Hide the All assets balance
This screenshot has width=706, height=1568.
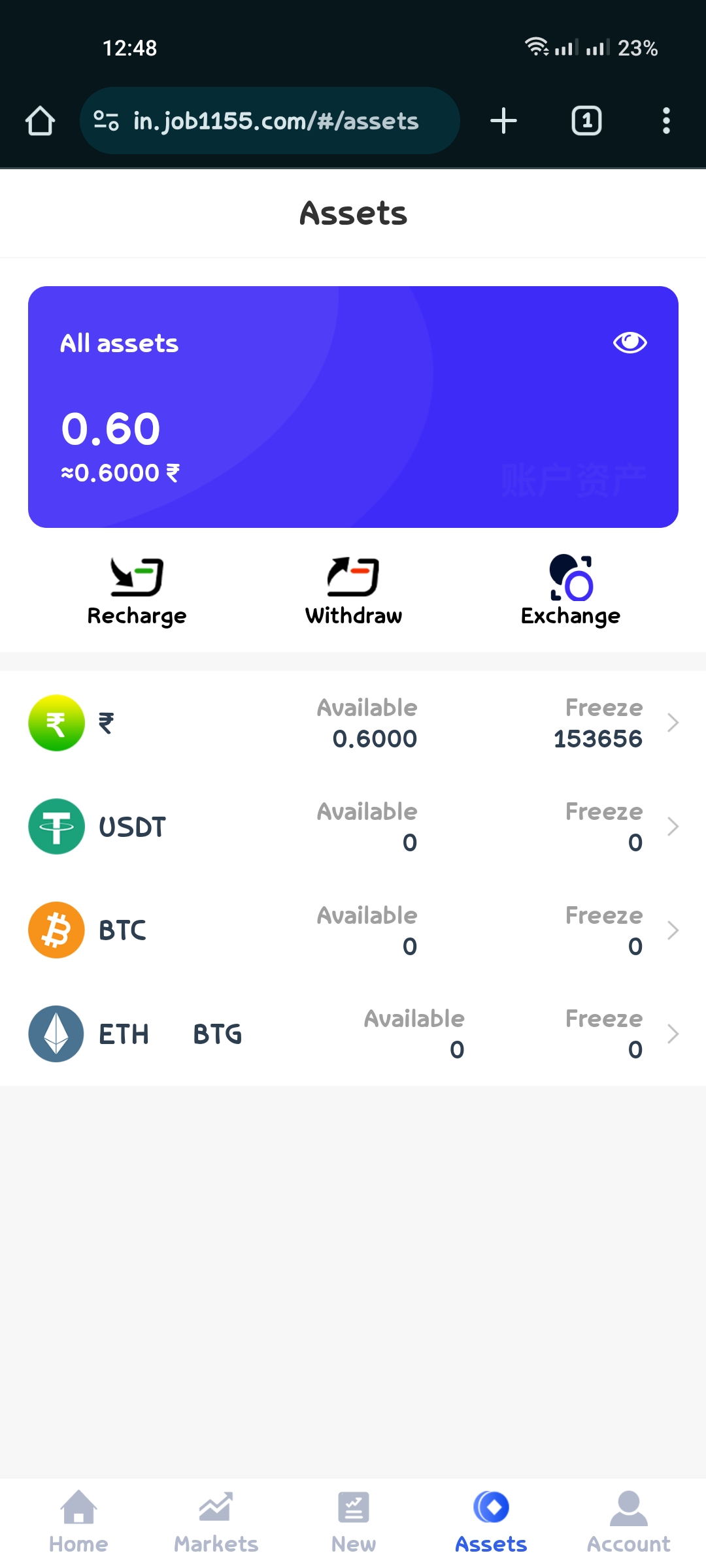[630, 342]
